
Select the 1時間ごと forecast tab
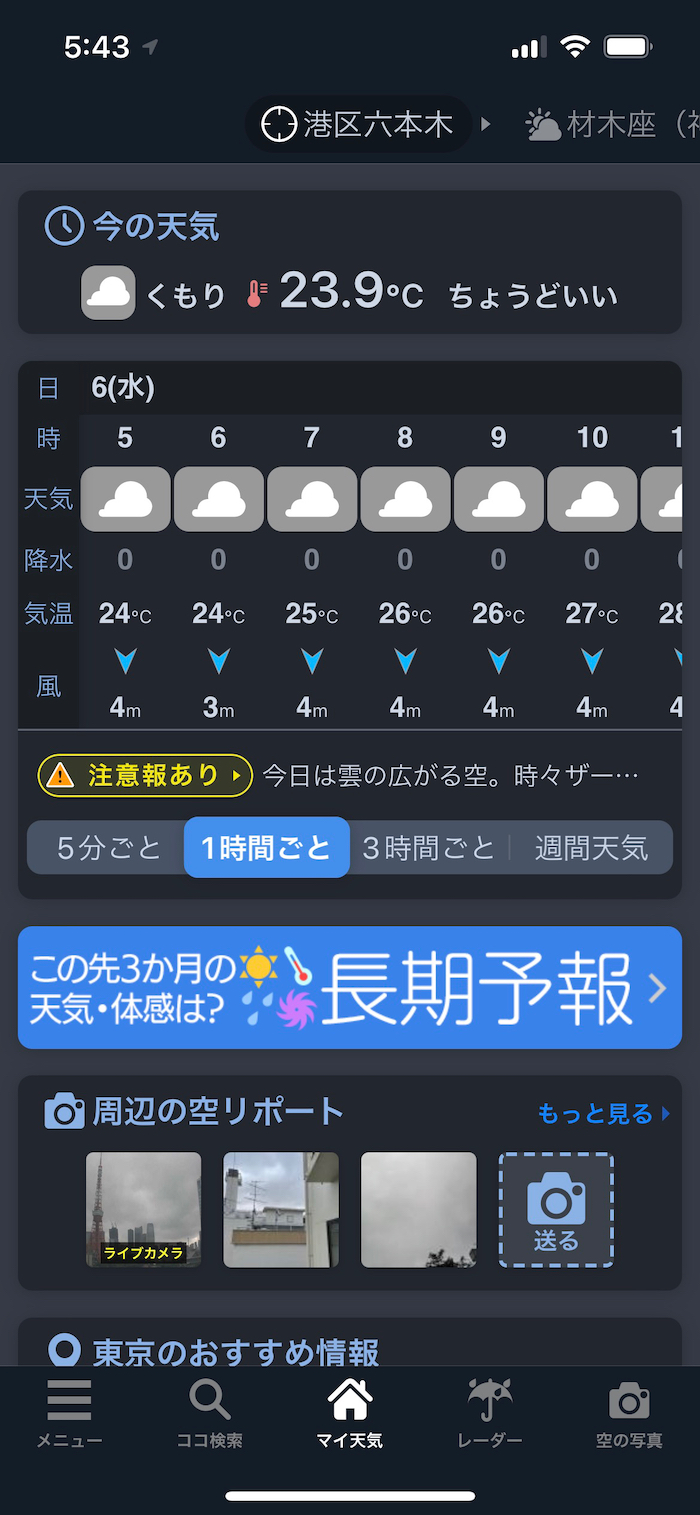tap(266, 848)
